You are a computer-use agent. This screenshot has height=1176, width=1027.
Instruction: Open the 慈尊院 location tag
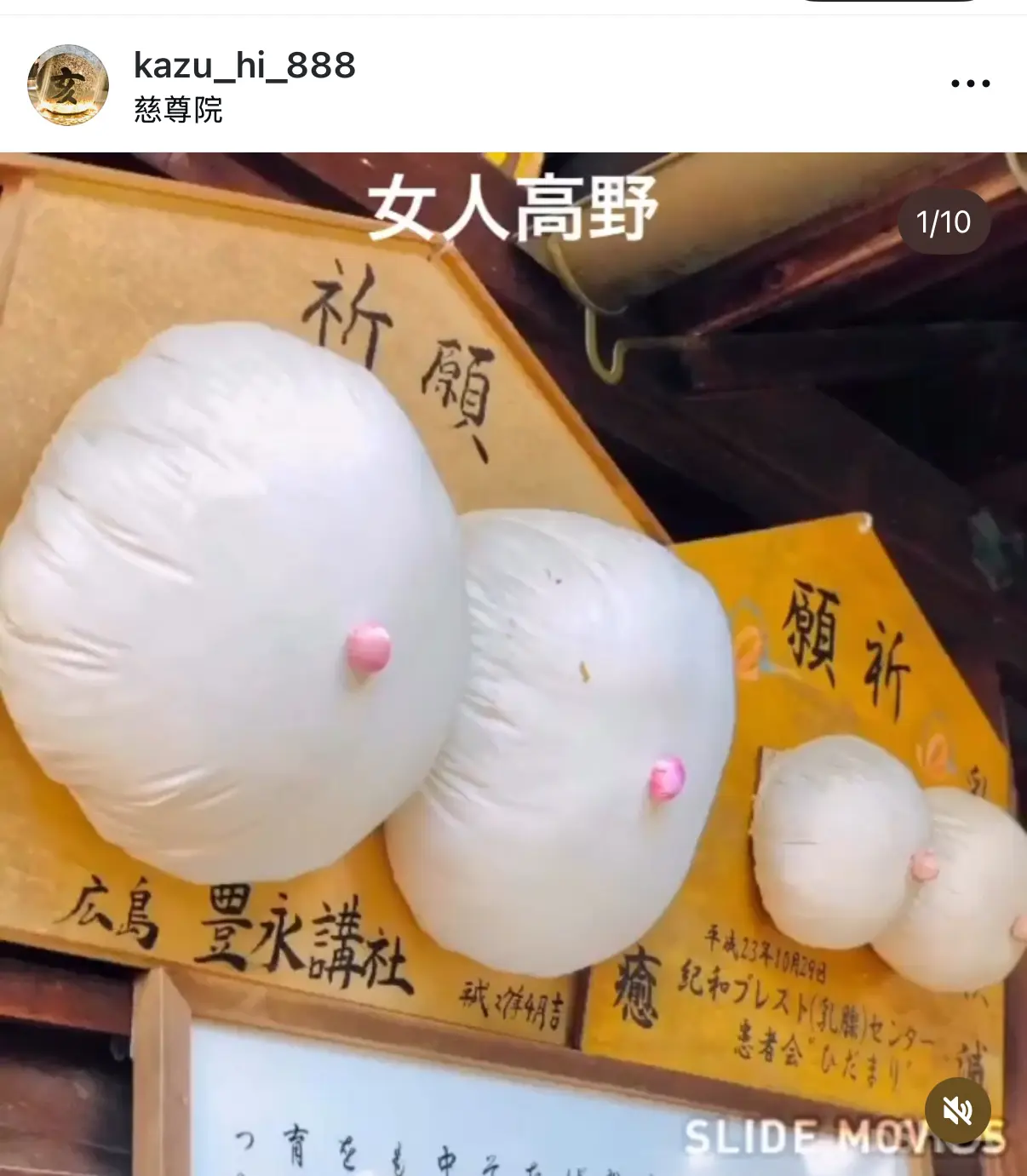coord(178,110)
